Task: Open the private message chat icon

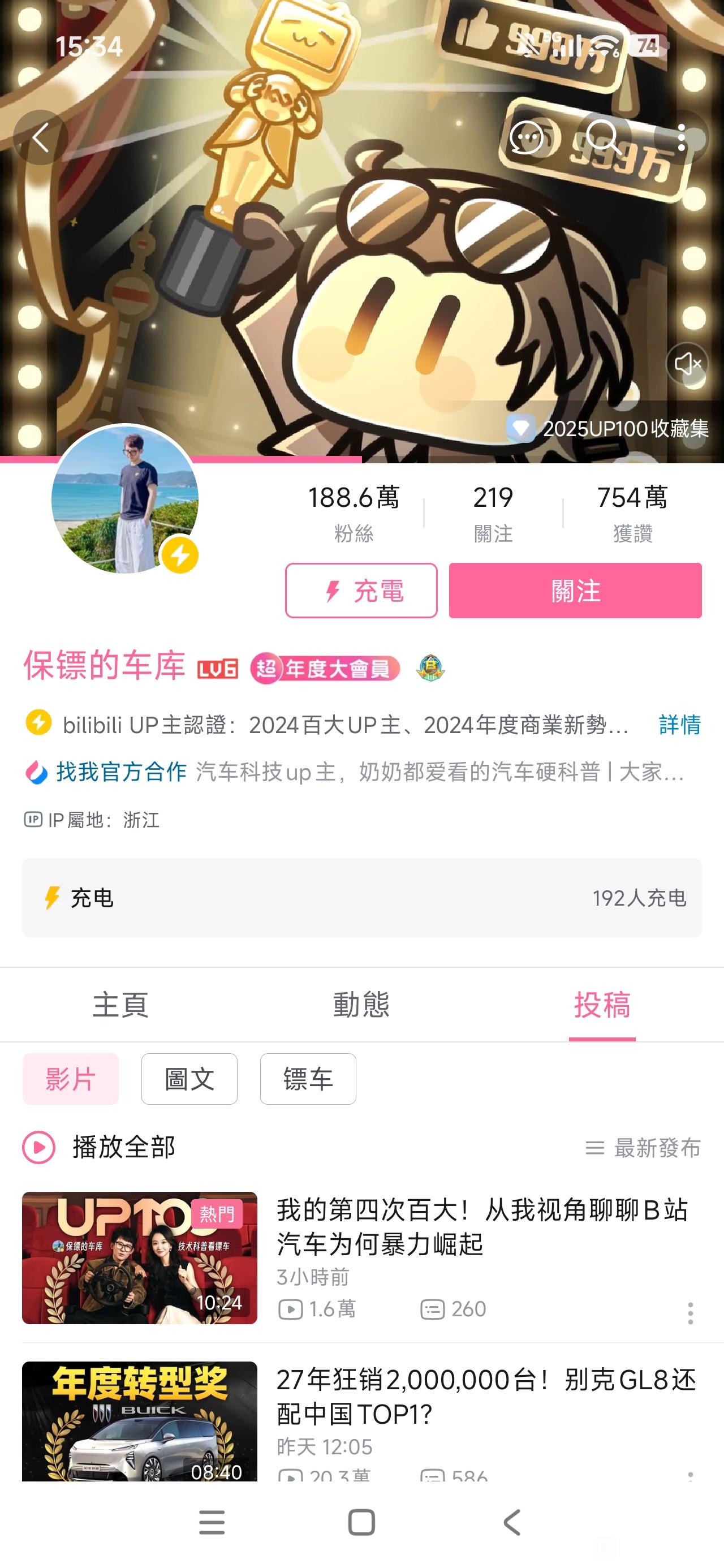Action: click(x=526, y=137)
